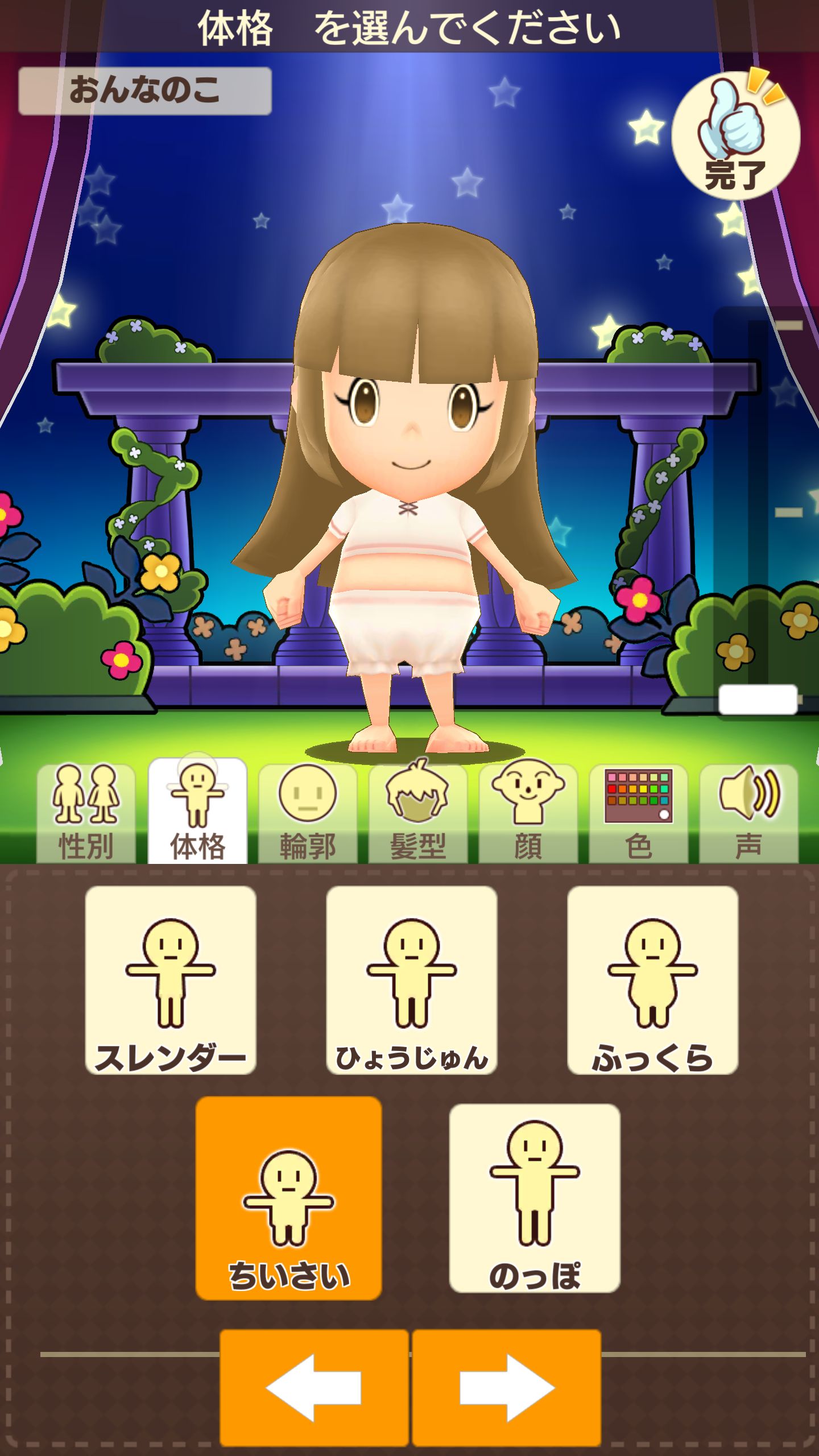Open the 色 palette tab
The height and width of the screenshot is (1456, 819).
pos(638,813)
